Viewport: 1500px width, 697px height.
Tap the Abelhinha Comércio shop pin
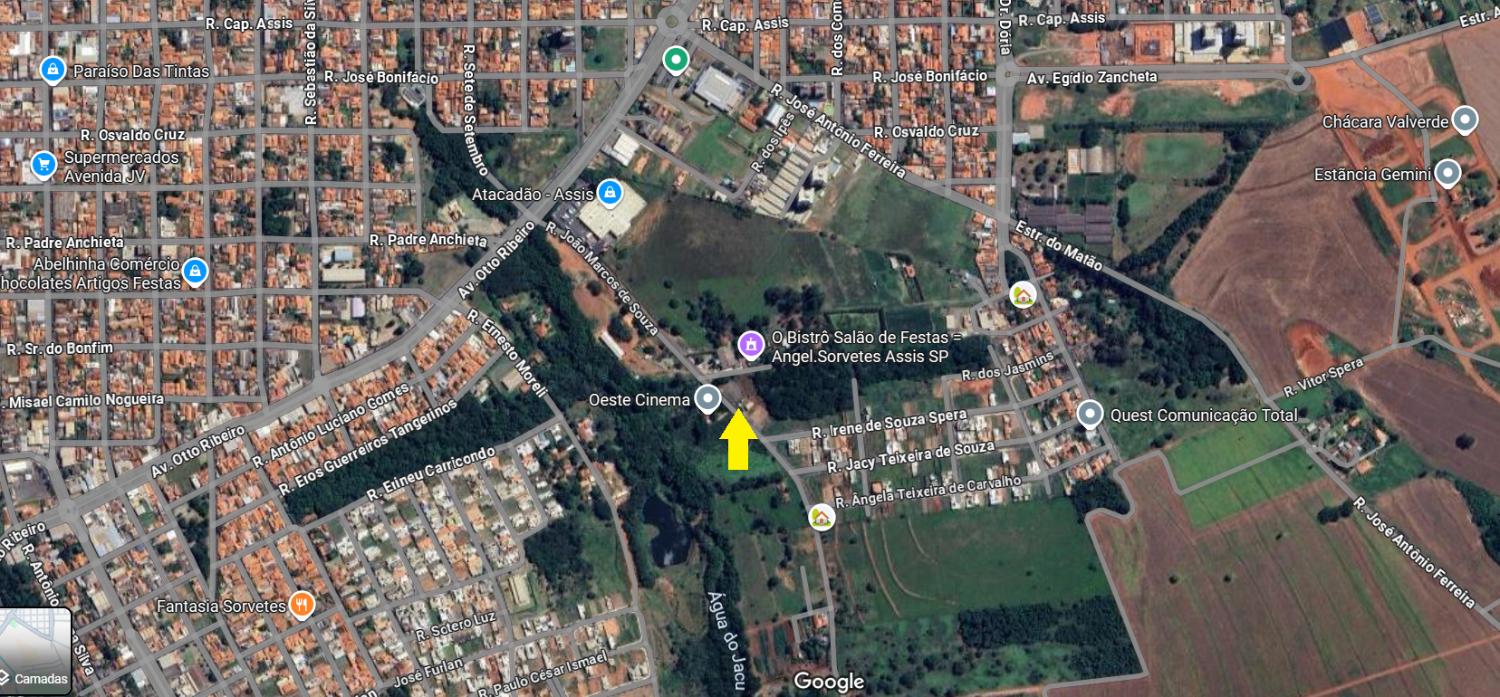195,270
